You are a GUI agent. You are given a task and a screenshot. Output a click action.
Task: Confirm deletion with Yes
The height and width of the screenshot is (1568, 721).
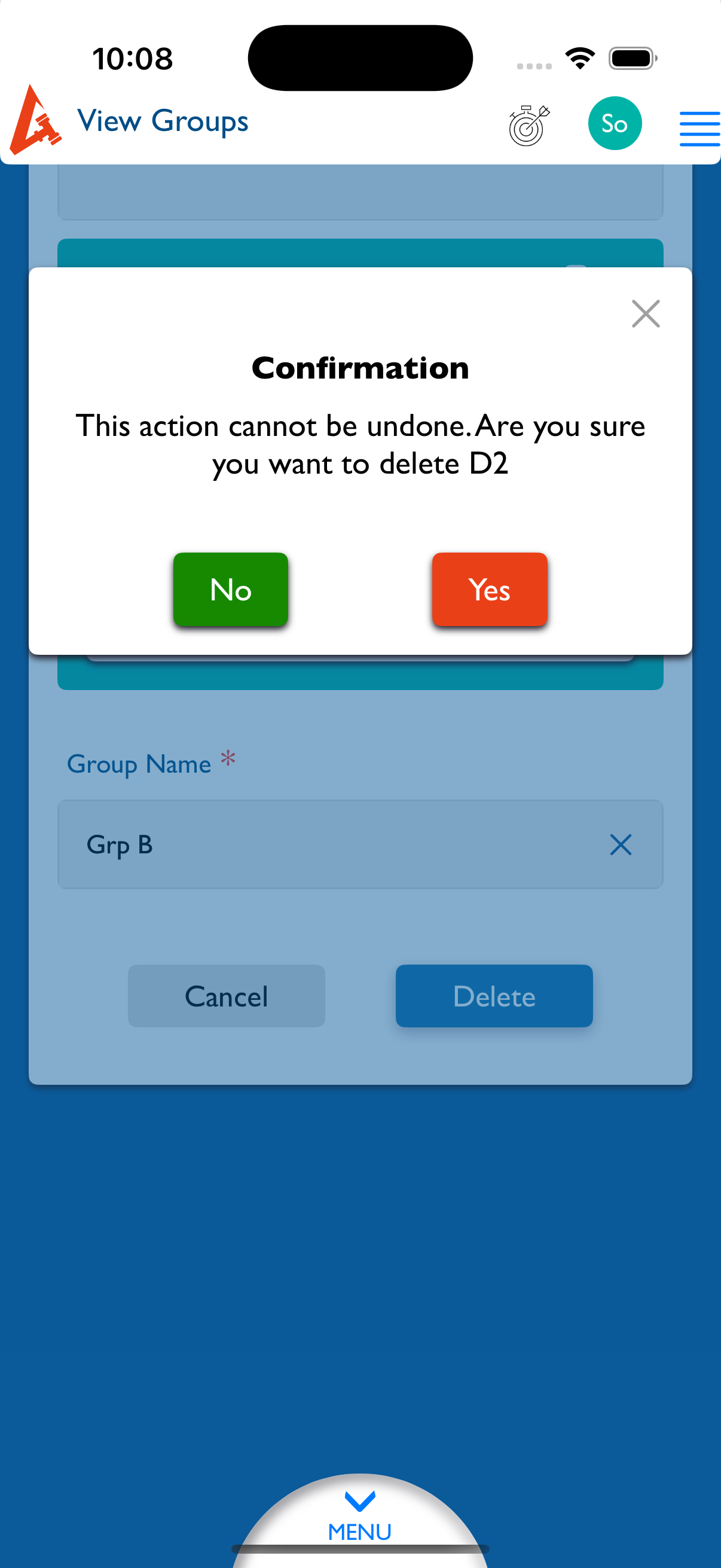coord(489,589)
